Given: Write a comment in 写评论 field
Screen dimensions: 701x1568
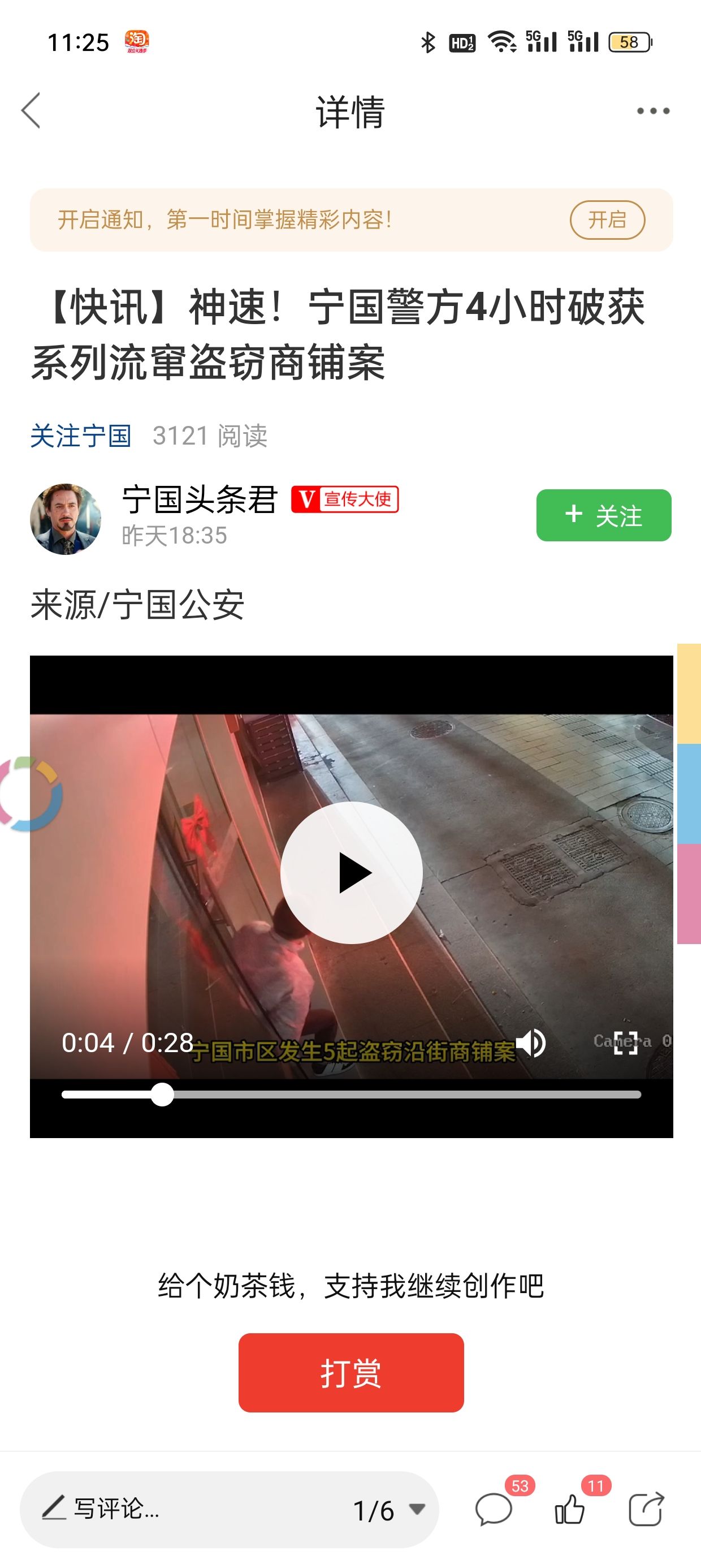Looking at the screenshot, I should 183,1509.
